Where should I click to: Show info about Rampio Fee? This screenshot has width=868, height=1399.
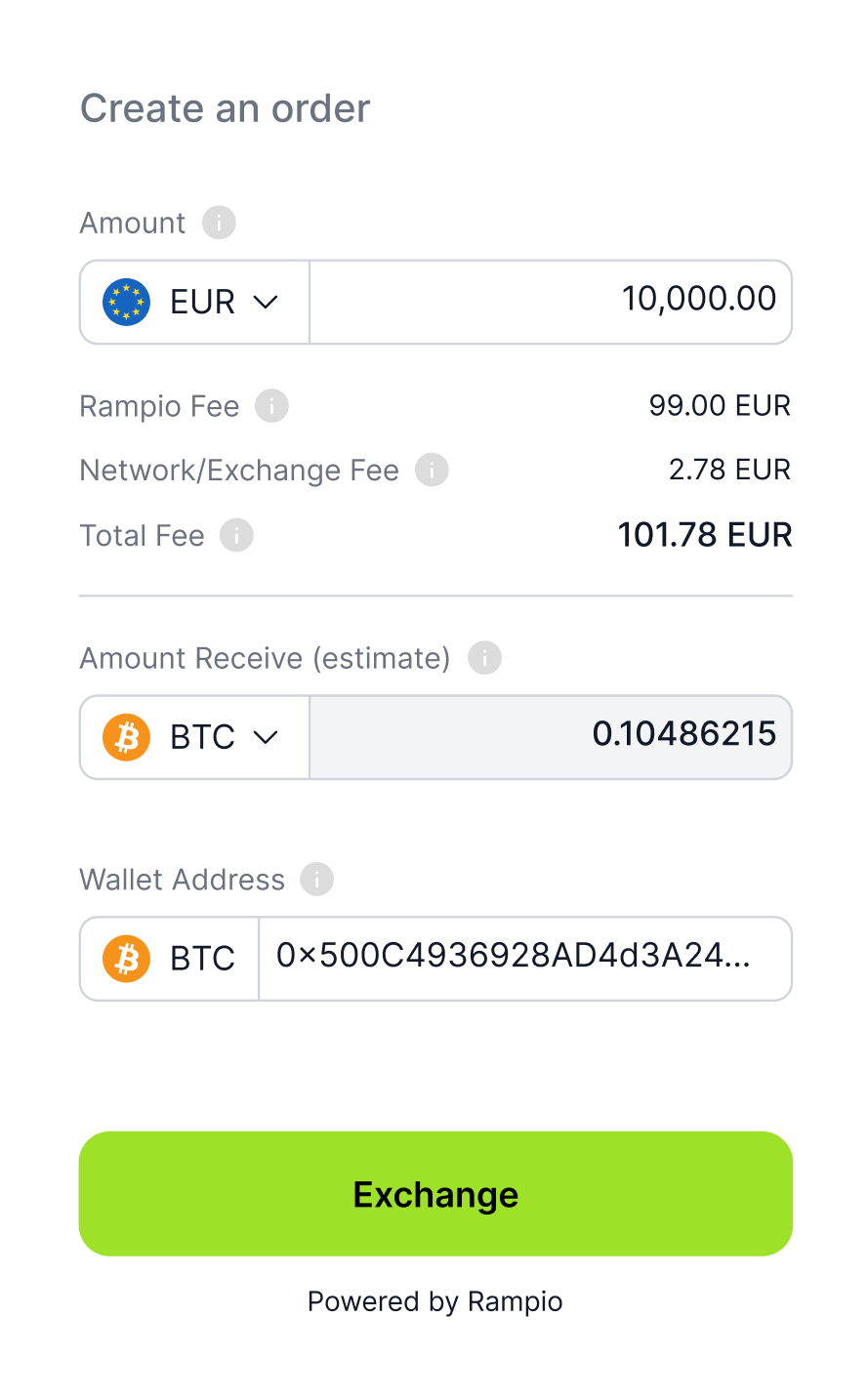click(x=271, y=405)
